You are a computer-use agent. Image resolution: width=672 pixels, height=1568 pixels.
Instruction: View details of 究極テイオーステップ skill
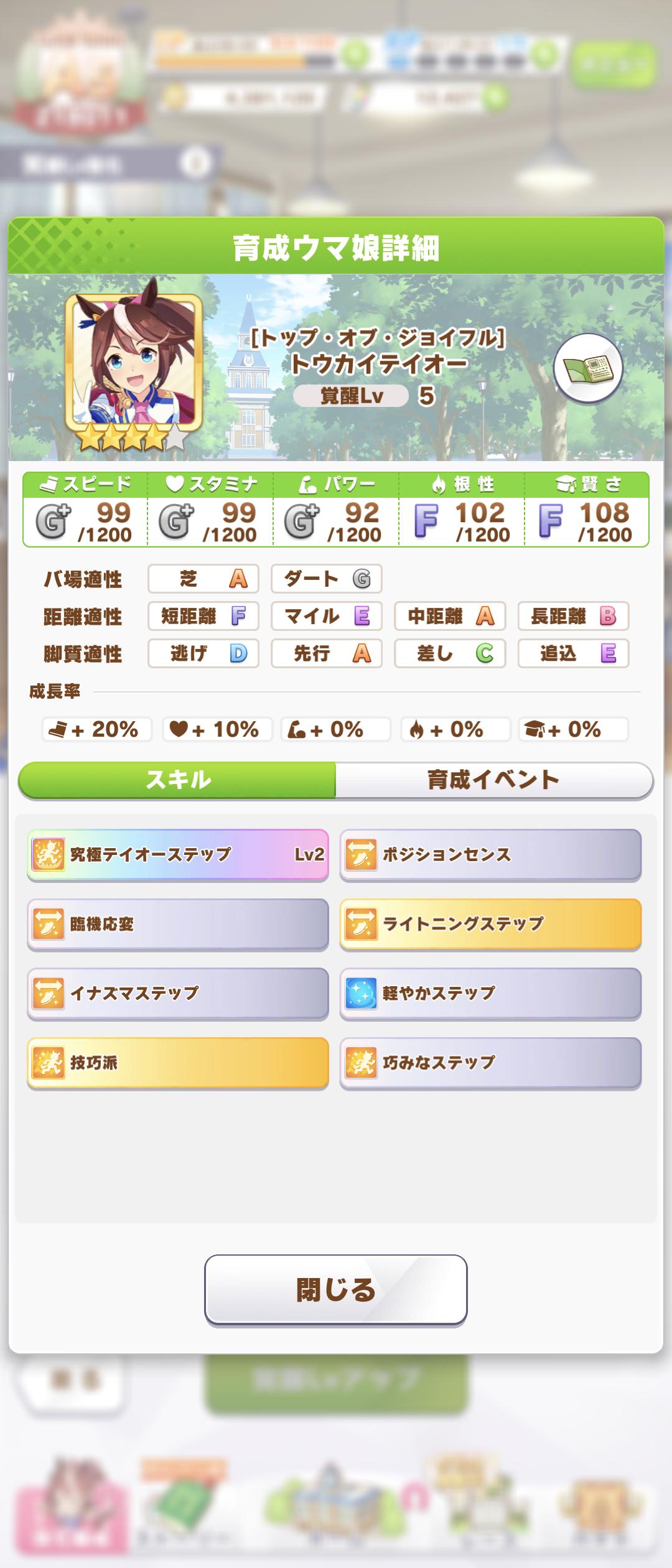178,854
